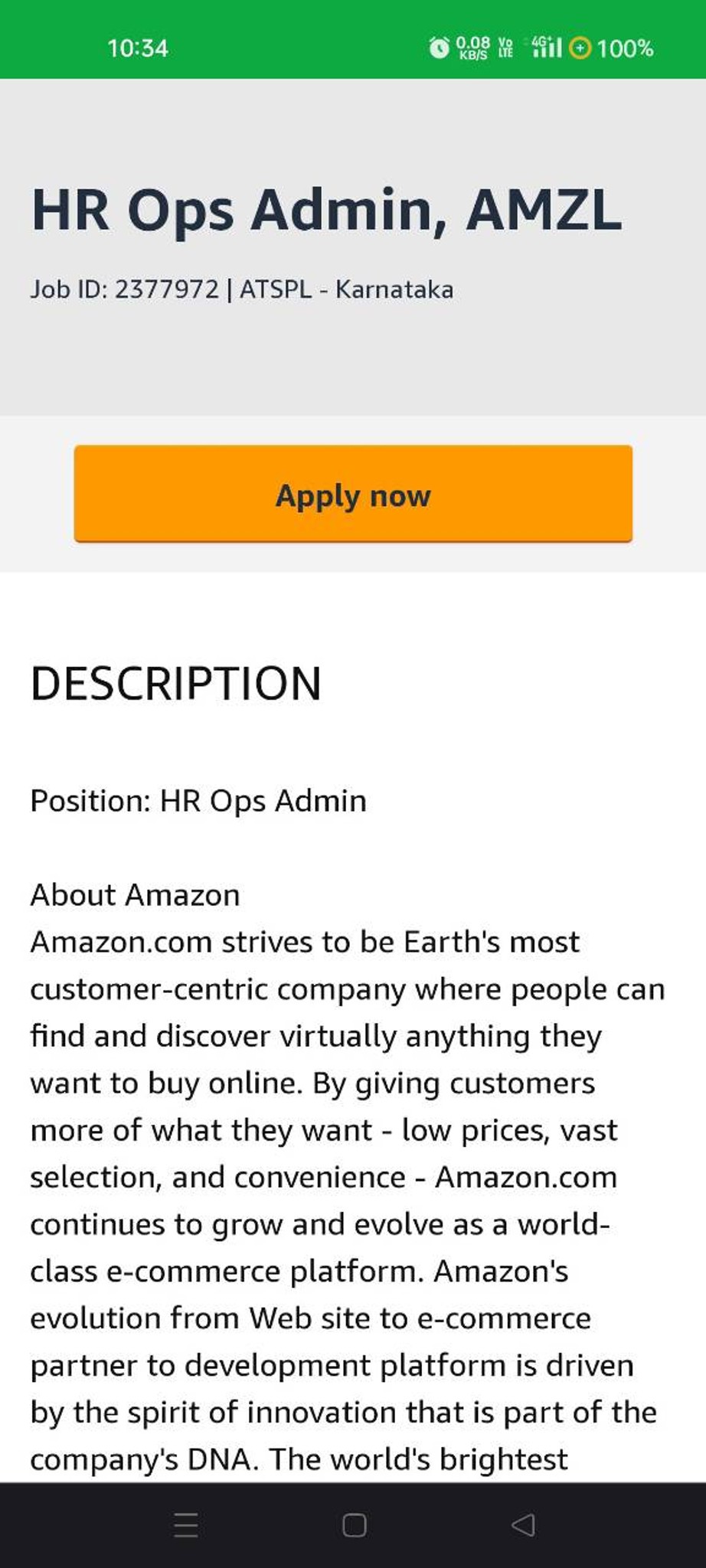Tap the Apply now button

coord(353,494)
